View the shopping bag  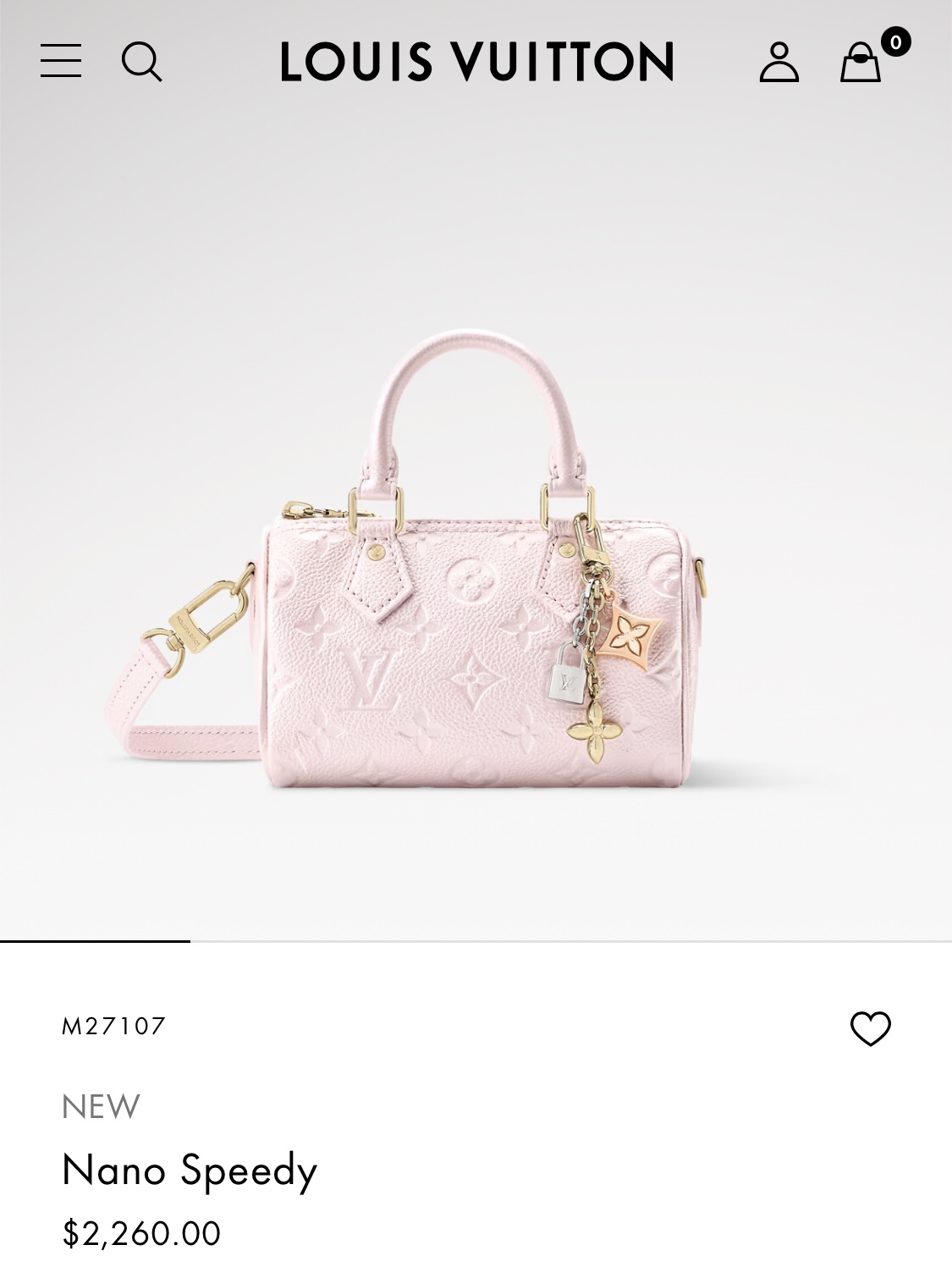(861, 62)
